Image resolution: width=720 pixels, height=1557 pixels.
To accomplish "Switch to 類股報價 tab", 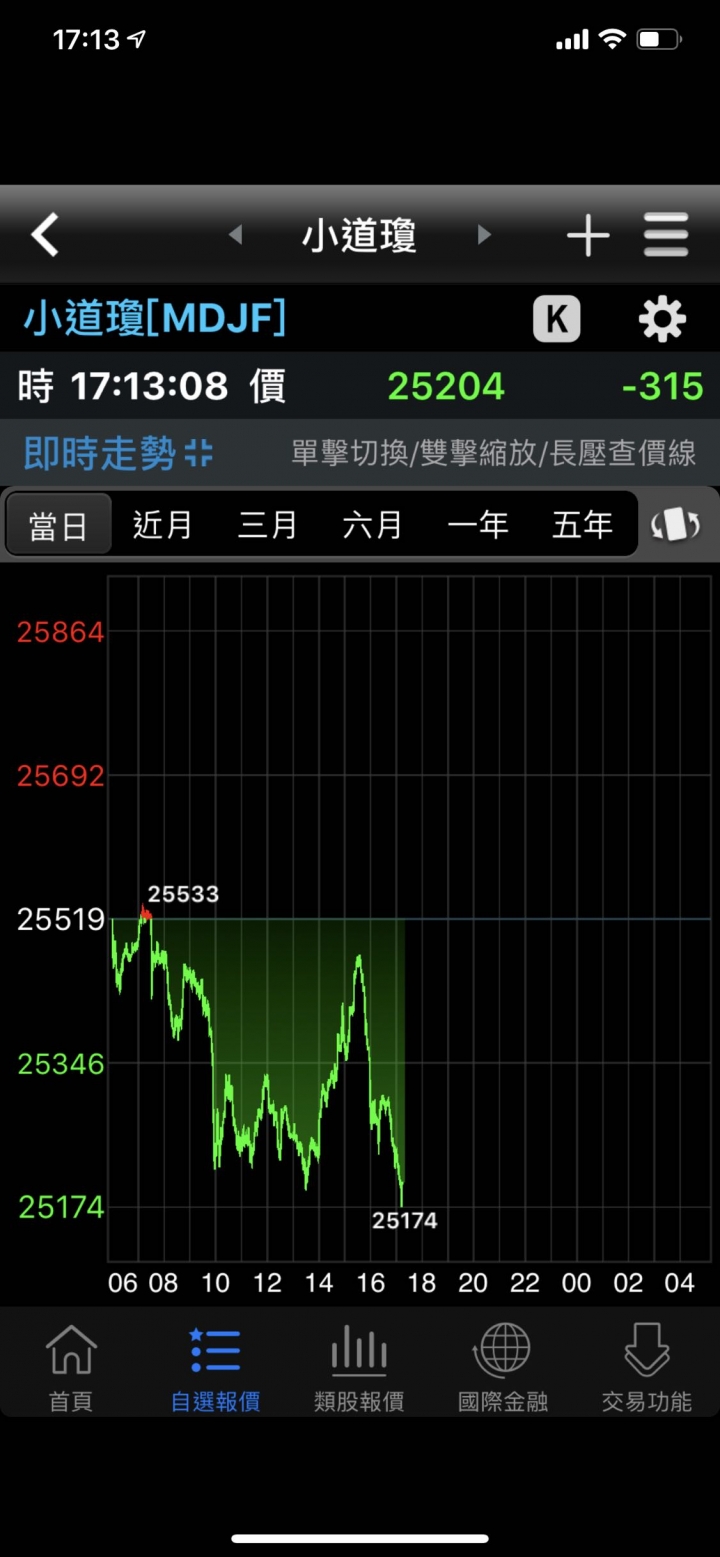I will tap(359, 1367).
